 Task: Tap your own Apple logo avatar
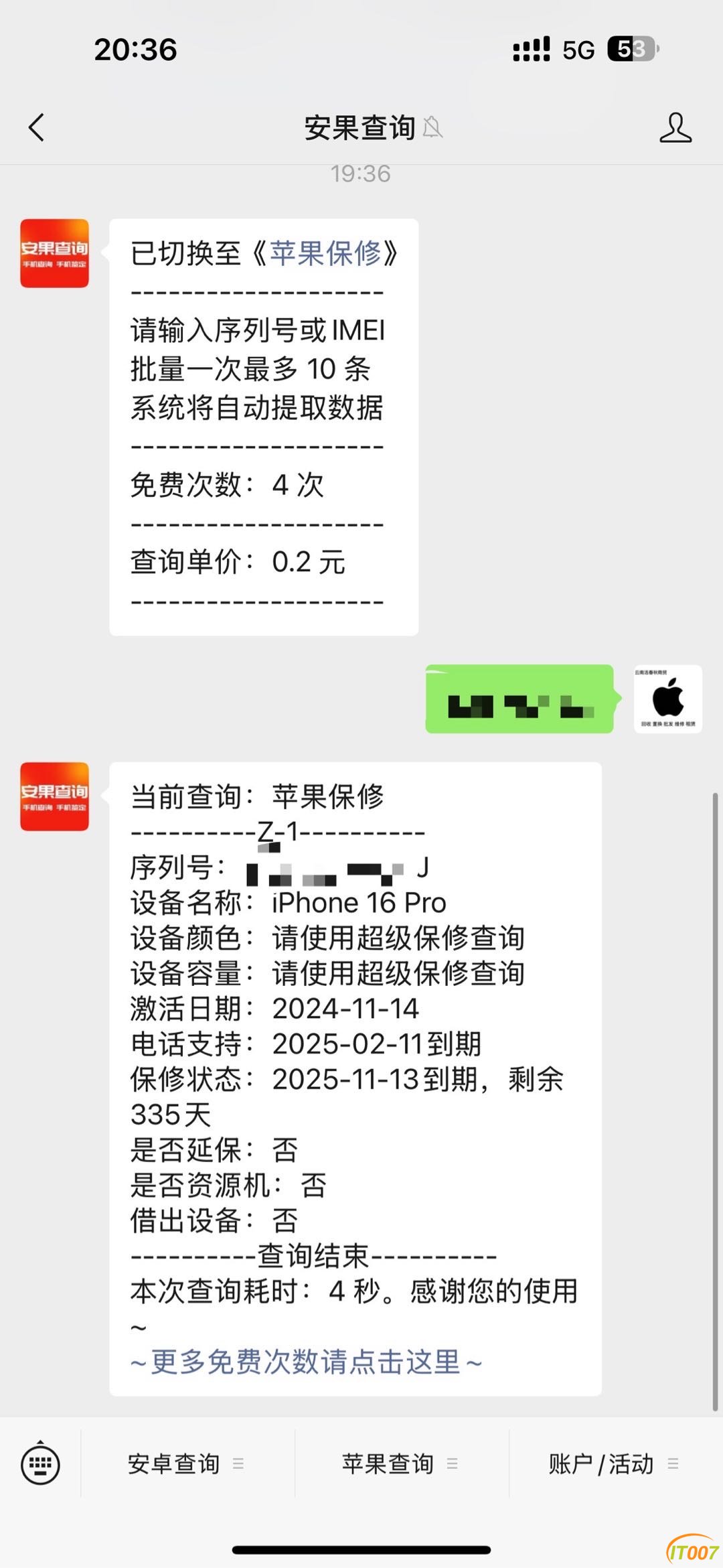(x=667, y=699)
